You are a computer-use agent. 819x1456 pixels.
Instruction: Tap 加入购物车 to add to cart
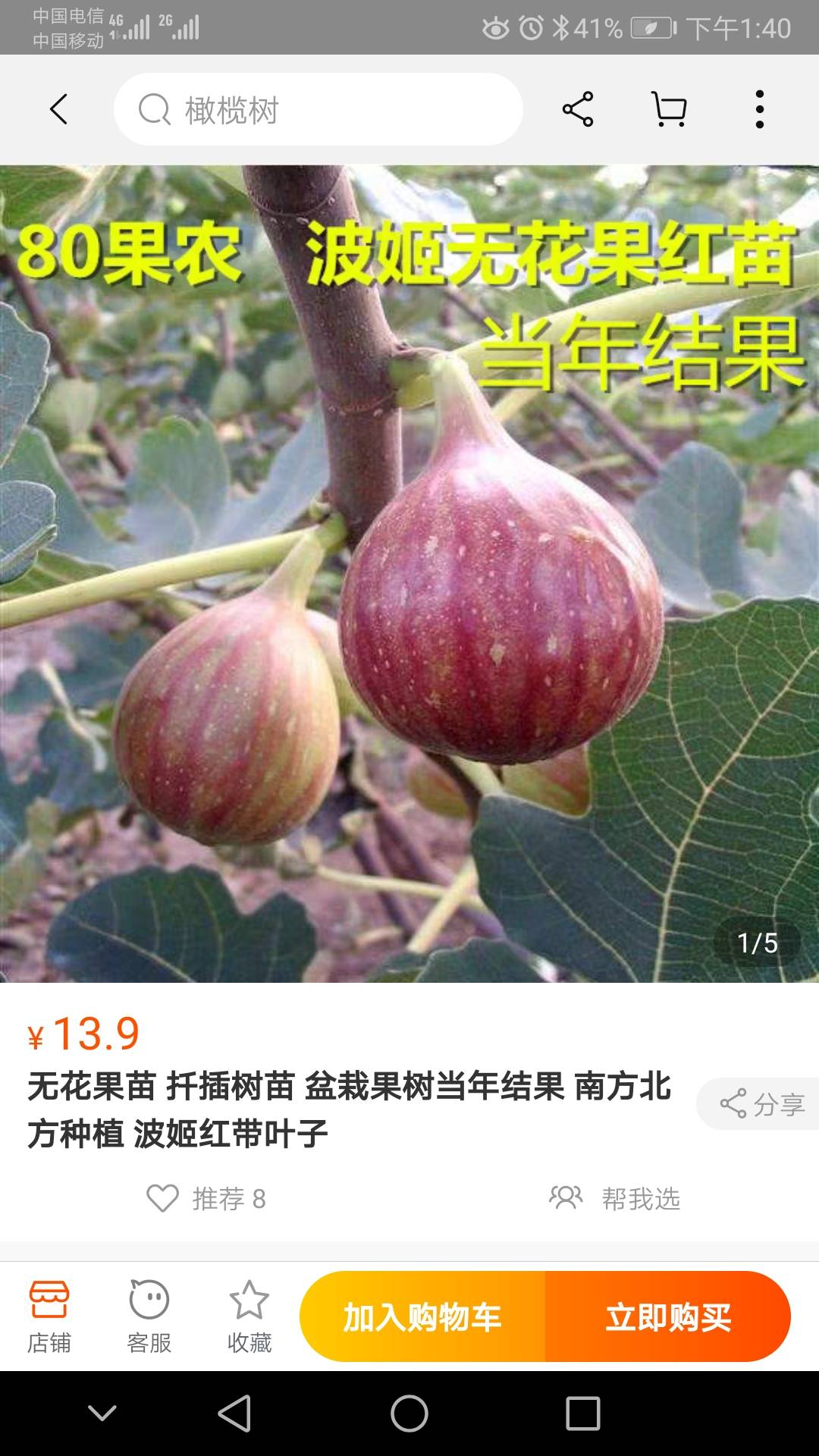pos(422,1317)
